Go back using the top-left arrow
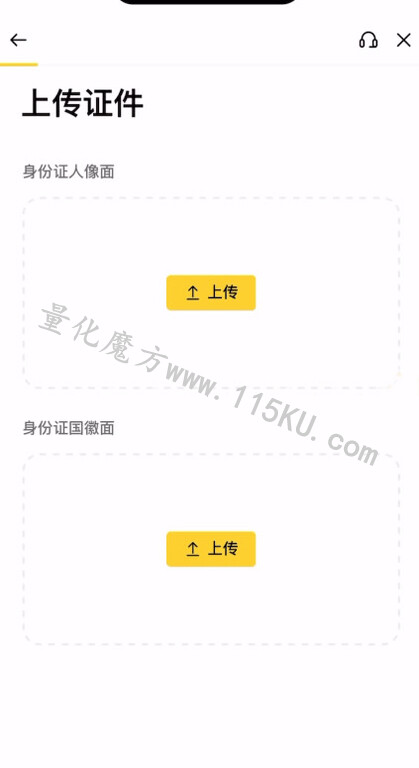 tap(19, 40)
